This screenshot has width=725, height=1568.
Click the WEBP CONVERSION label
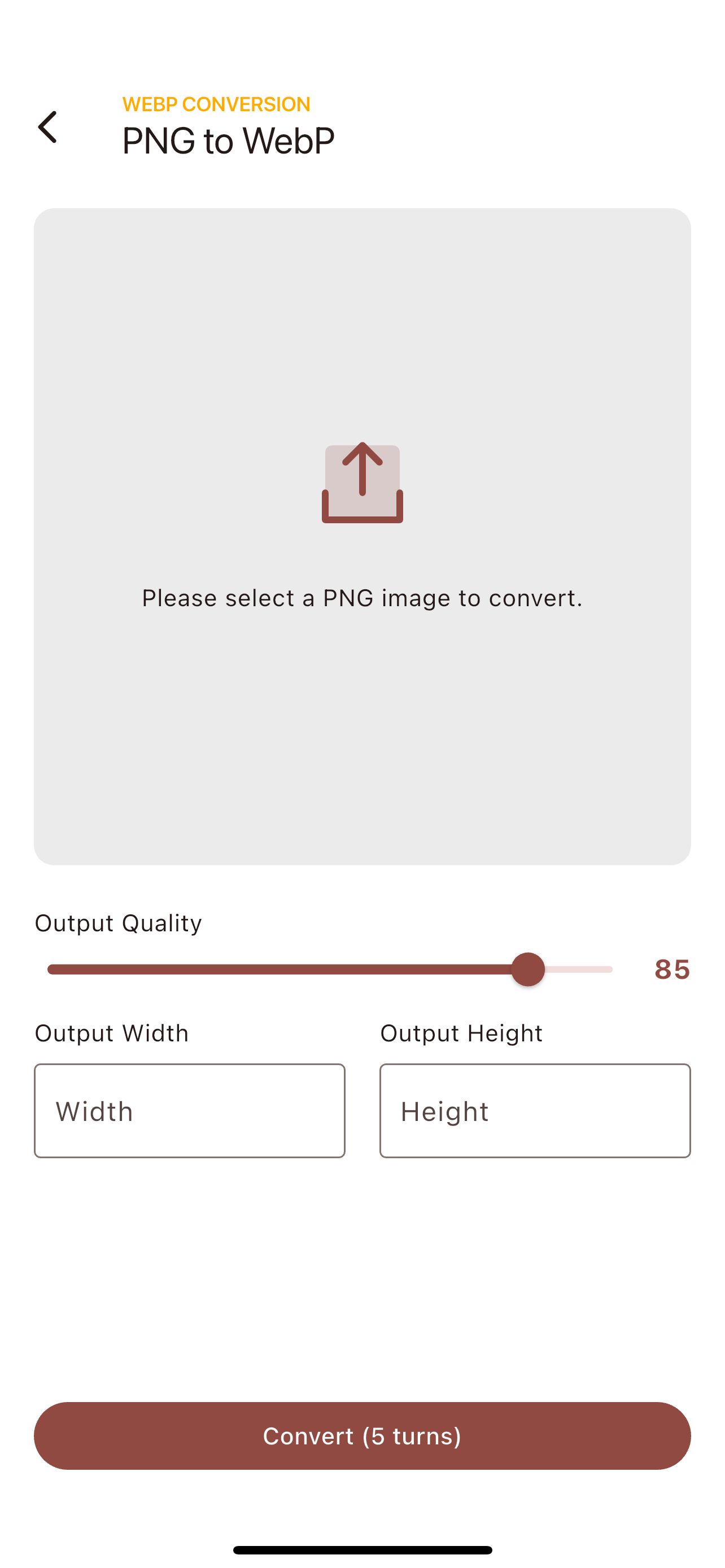[216, 104]
